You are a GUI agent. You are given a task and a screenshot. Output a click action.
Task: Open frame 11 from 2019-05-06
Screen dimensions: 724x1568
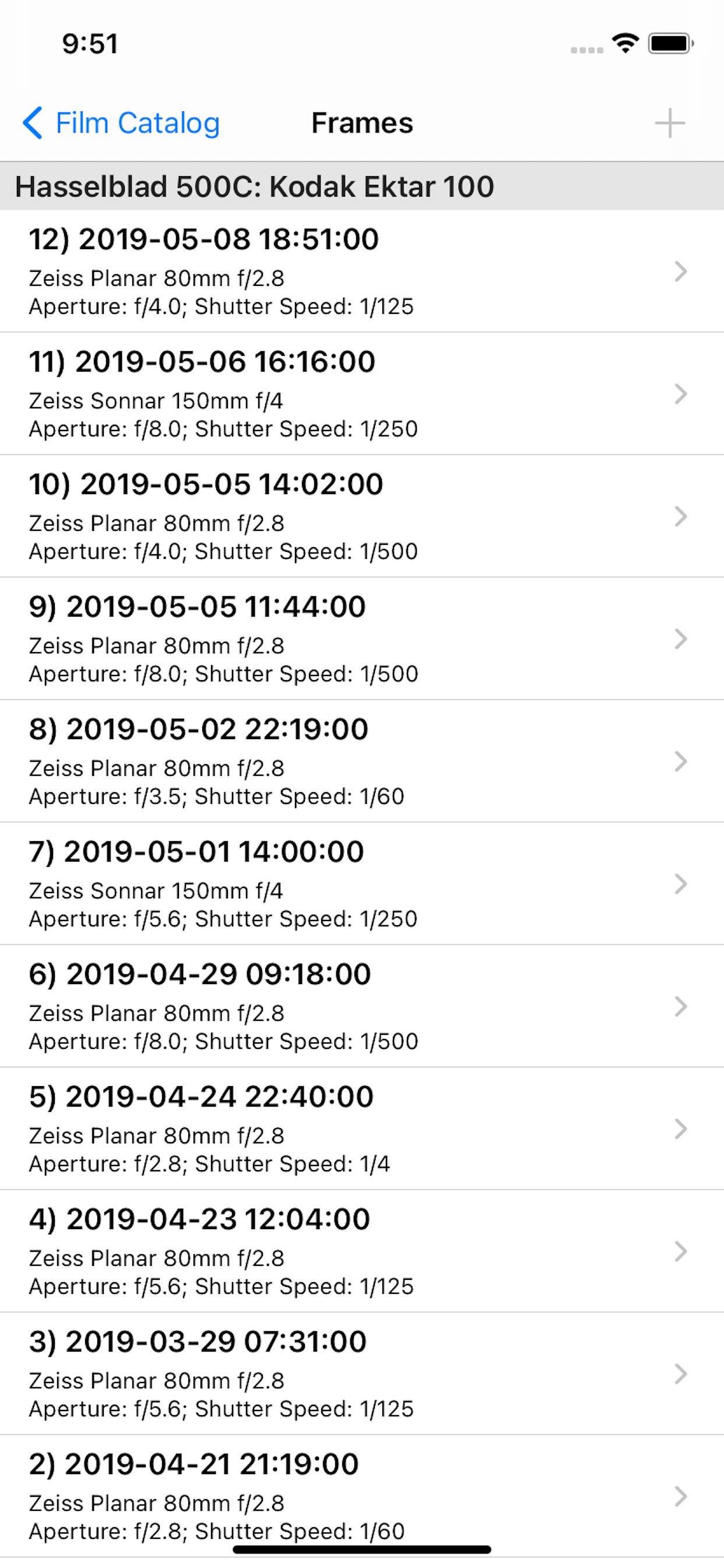click(361, 394)
